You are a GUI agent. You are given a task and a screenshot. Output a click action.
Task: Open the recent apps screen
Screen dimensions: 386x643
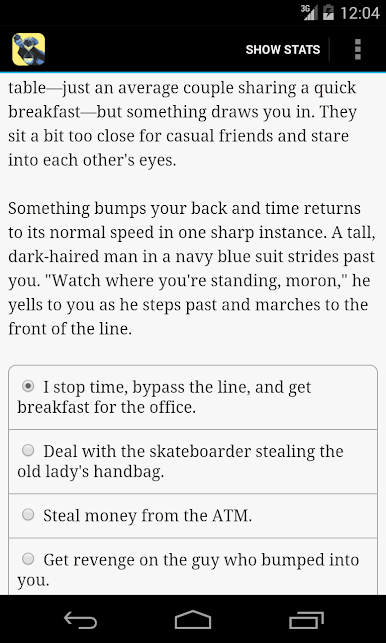coord(306,619)
